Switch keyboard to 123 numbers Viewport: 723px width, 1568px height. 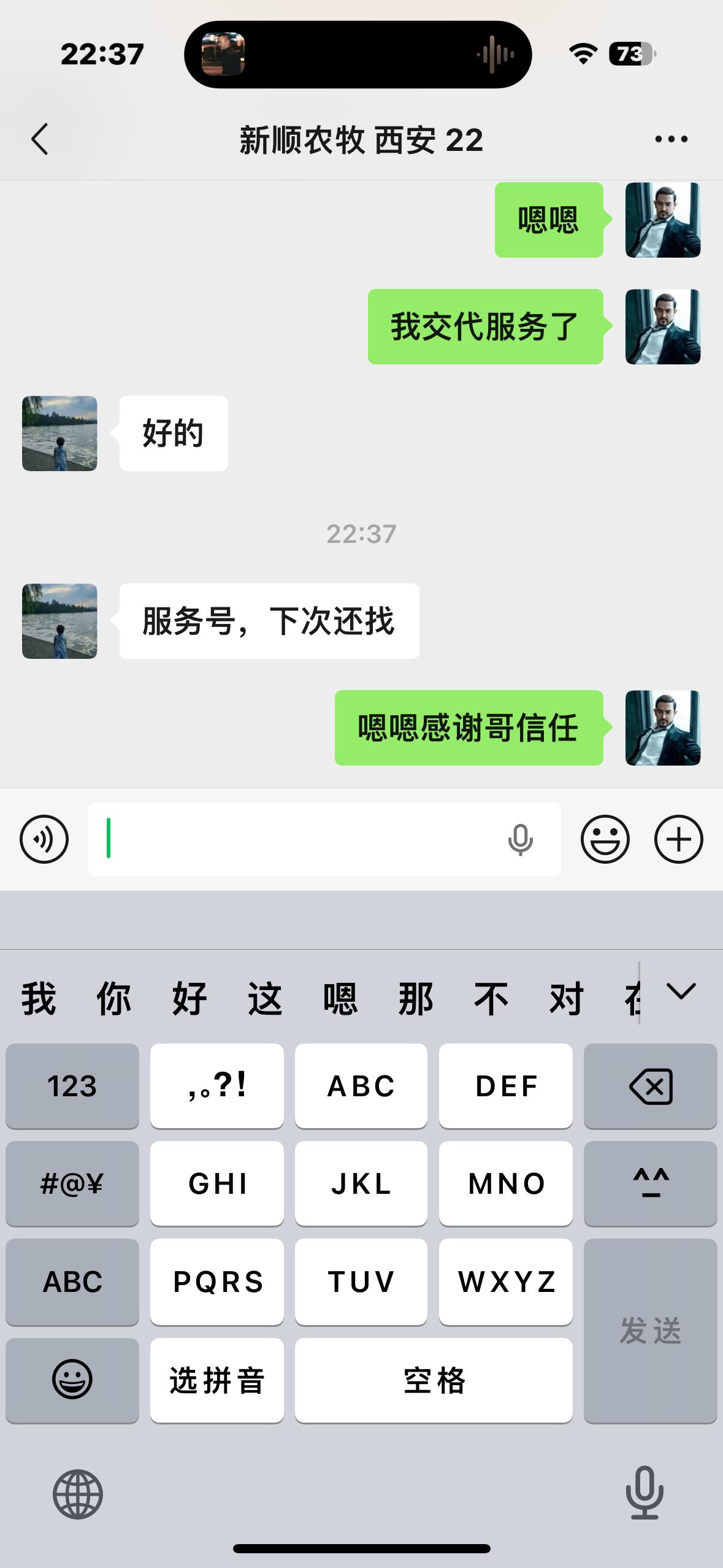pyautogui.click(x=72, y=1085)
